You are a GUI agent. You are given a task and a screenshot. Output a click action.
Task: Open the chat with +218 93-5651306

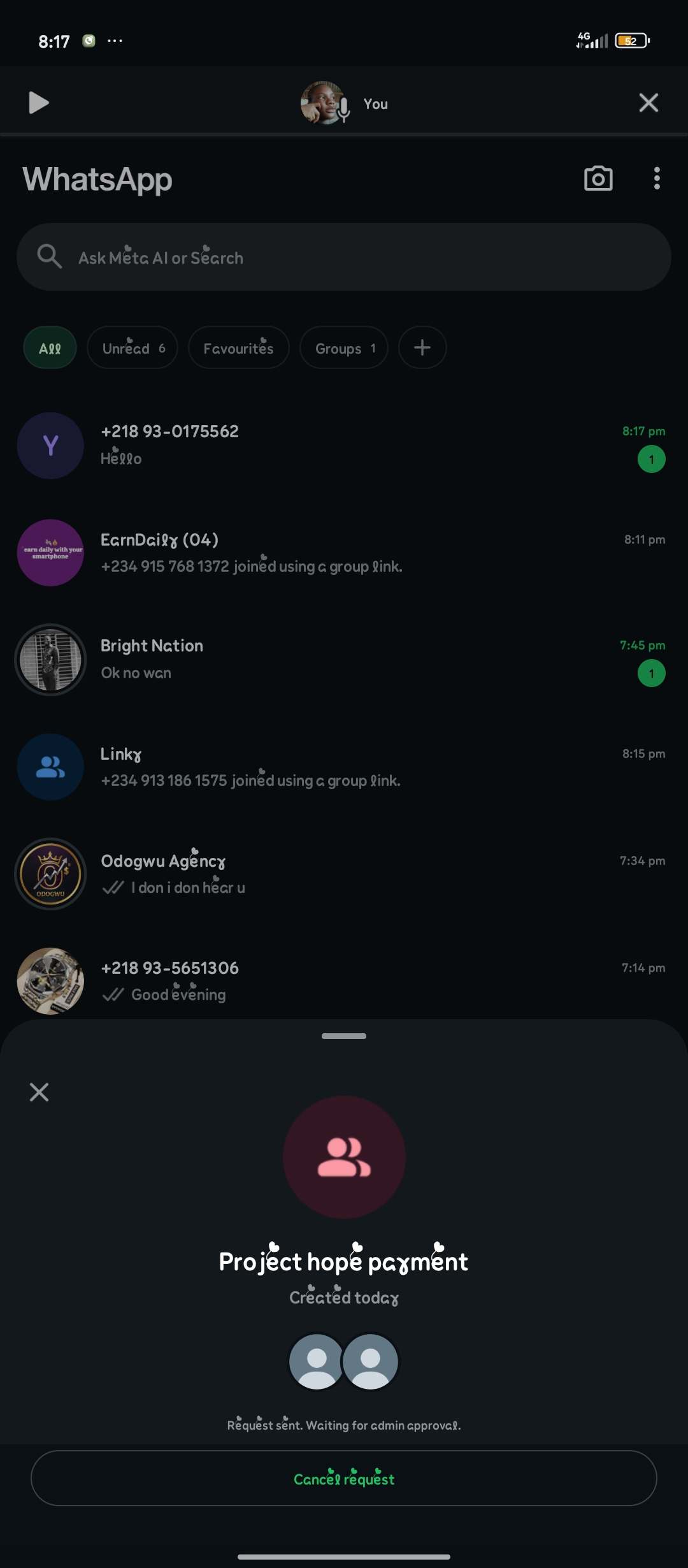point(344,980)
